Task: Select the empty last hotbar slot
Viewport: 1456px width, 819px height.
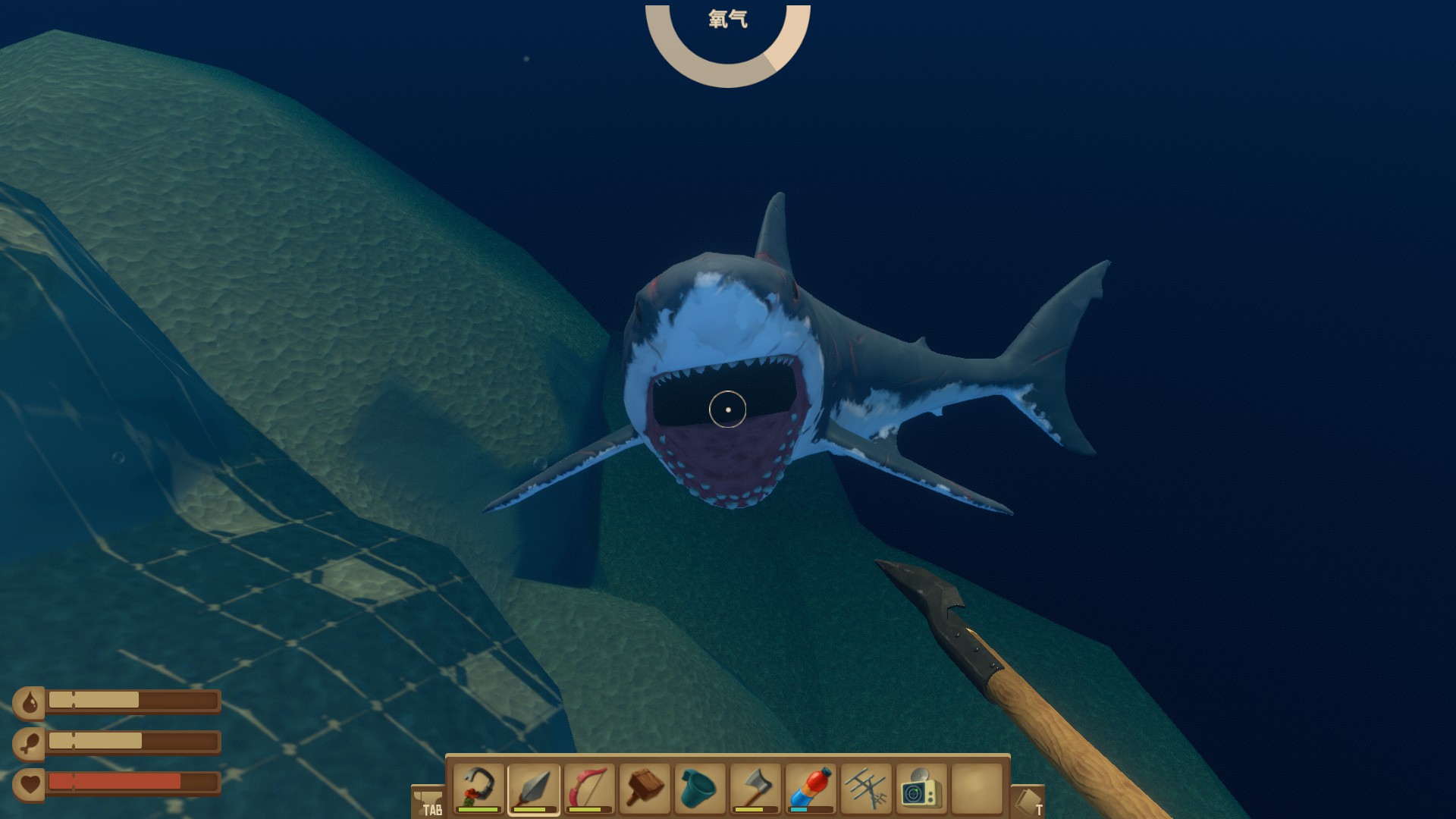Action: click(x=977, y=789)
